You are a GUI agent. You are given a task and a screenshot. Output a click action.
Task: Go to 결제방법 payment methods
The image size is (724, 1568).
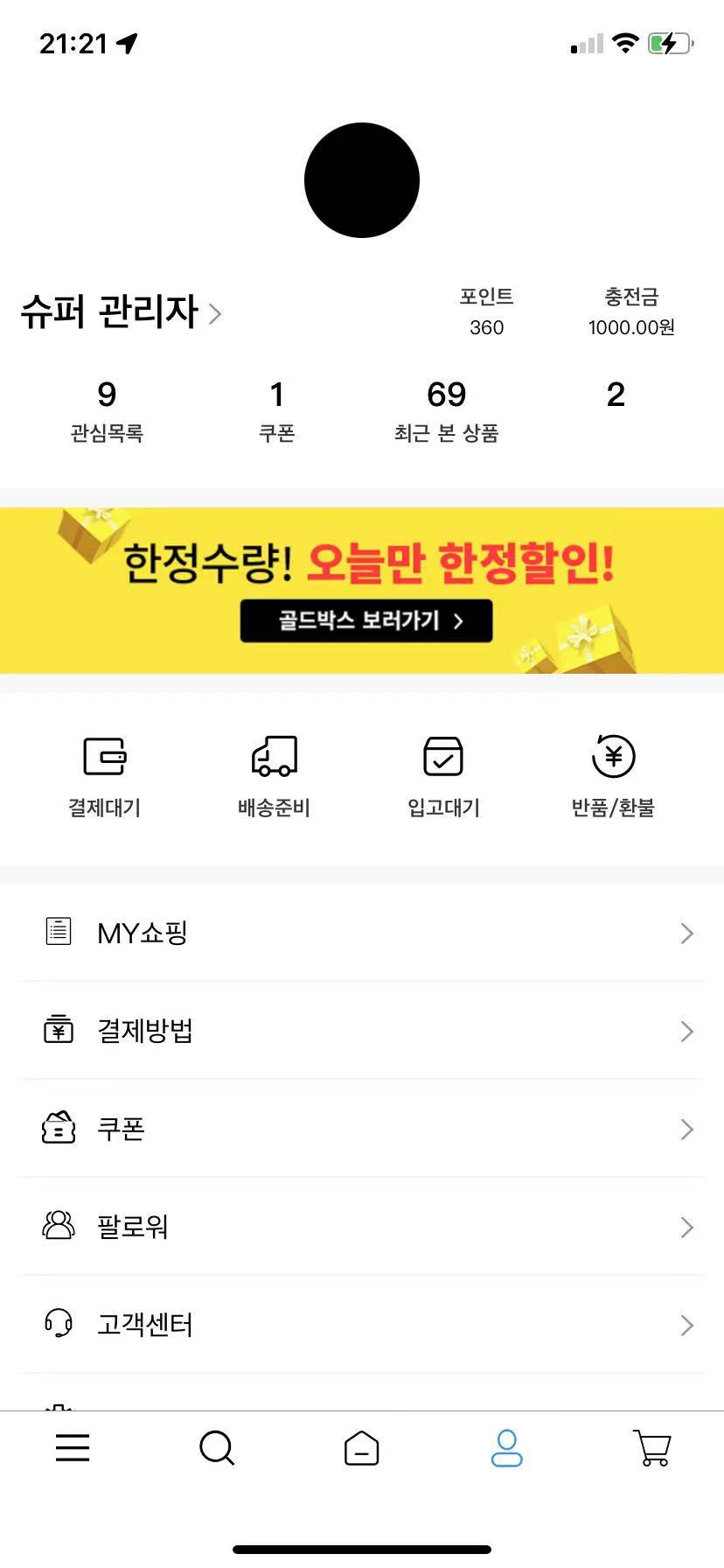coord(361,1031)
